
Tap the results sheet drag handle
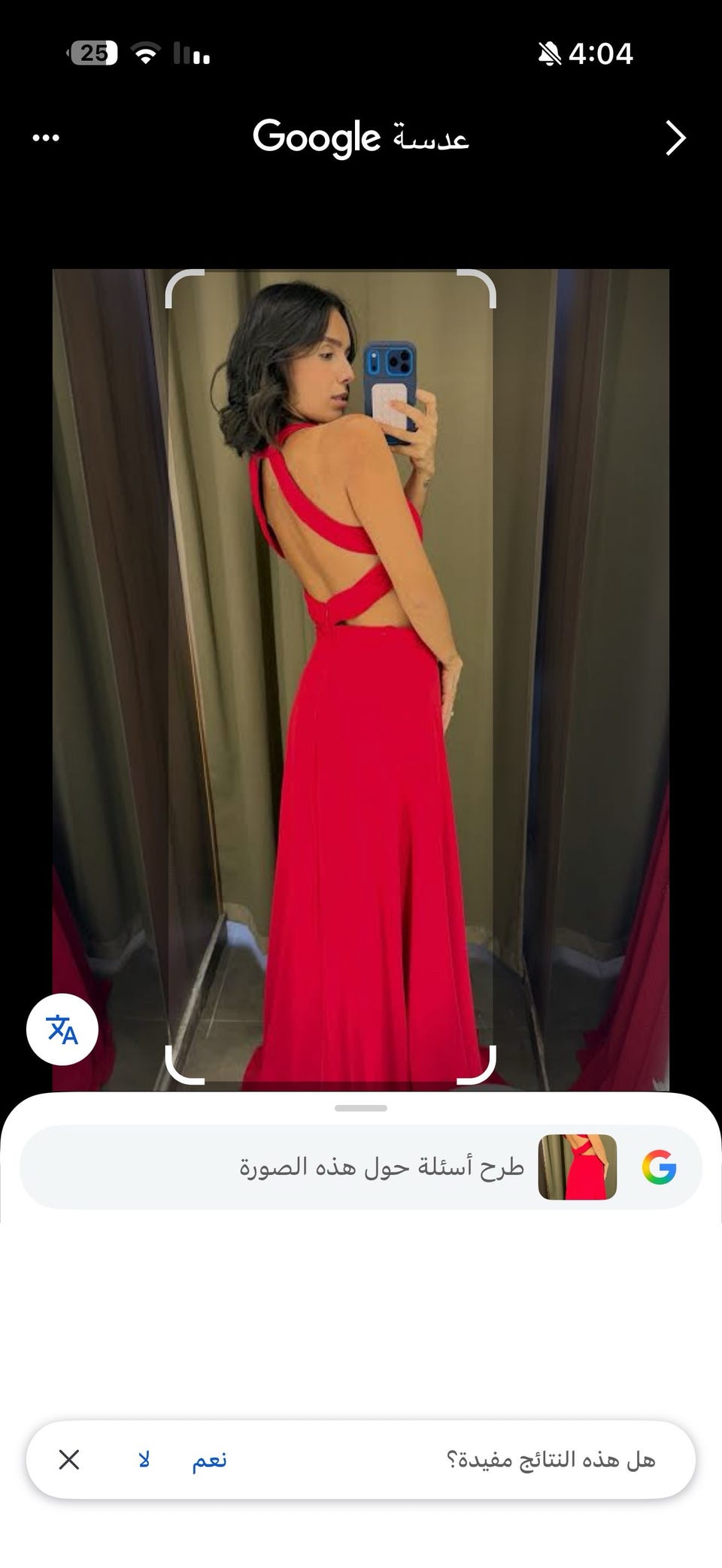point(361,1108)
